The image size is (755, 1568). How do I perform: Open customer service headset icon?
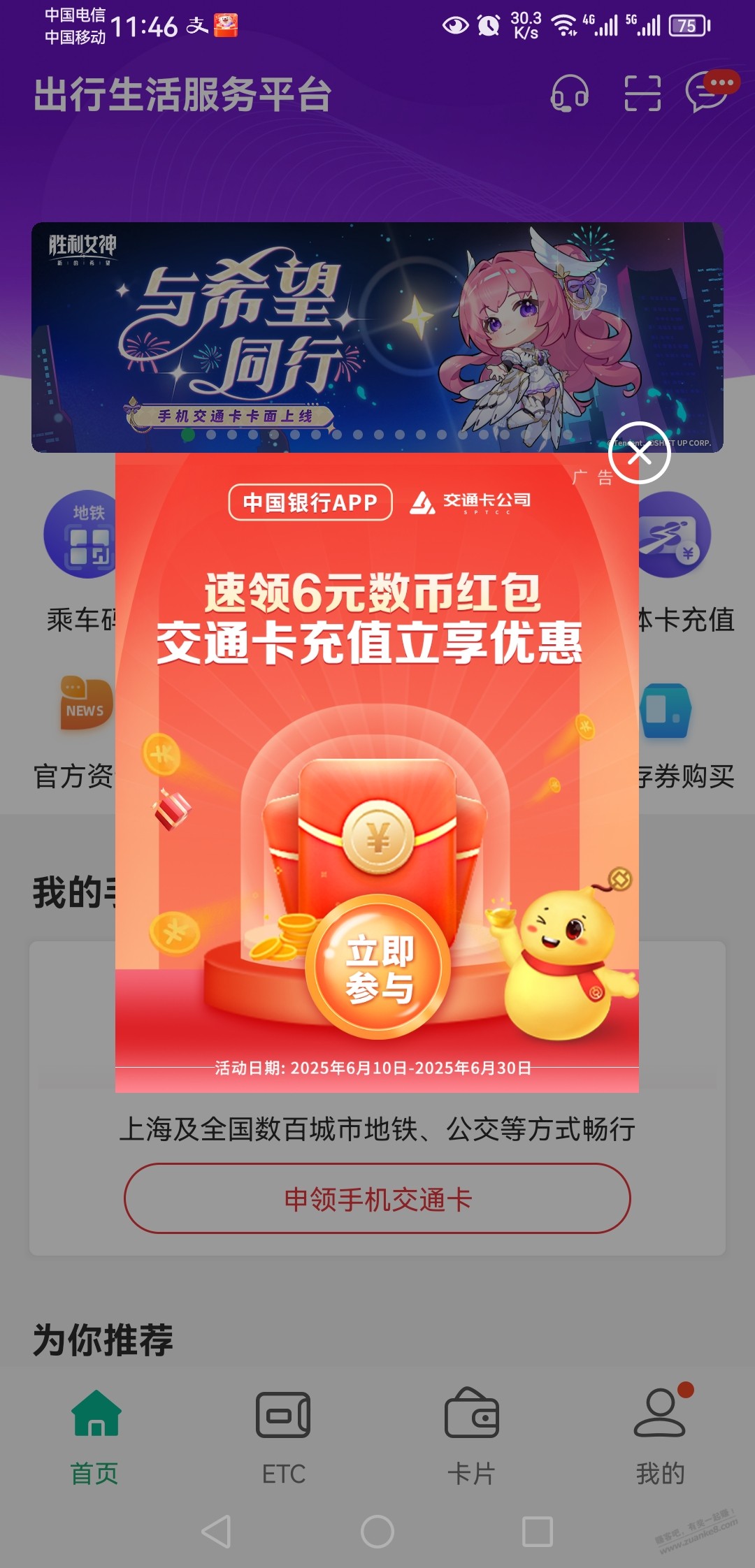pos(570,94)
